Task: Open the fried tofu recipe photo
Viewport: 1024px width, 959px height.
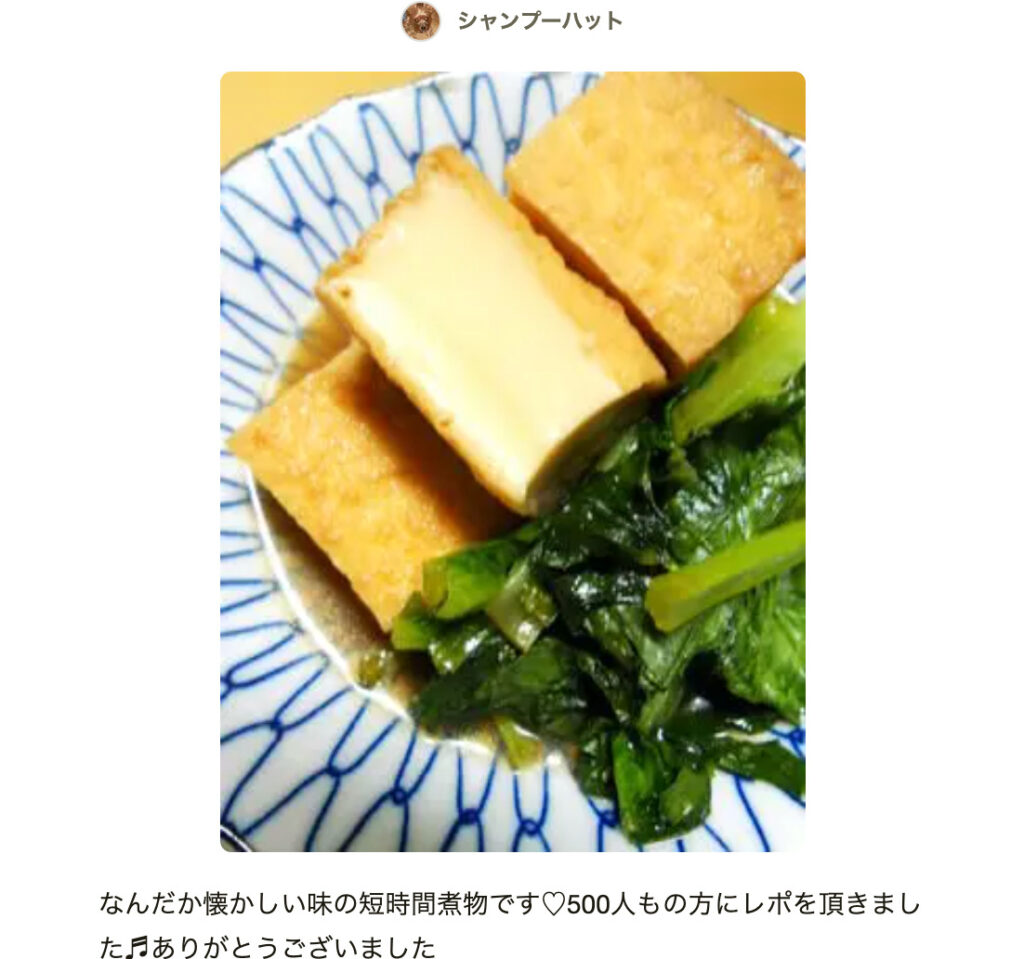Action: (x=512, y=461)
